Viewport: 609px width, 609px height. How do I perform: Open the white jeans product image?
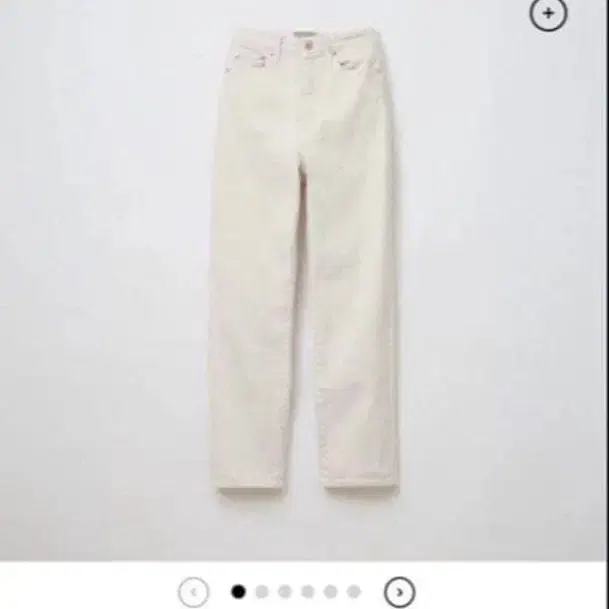click(304, 264)
